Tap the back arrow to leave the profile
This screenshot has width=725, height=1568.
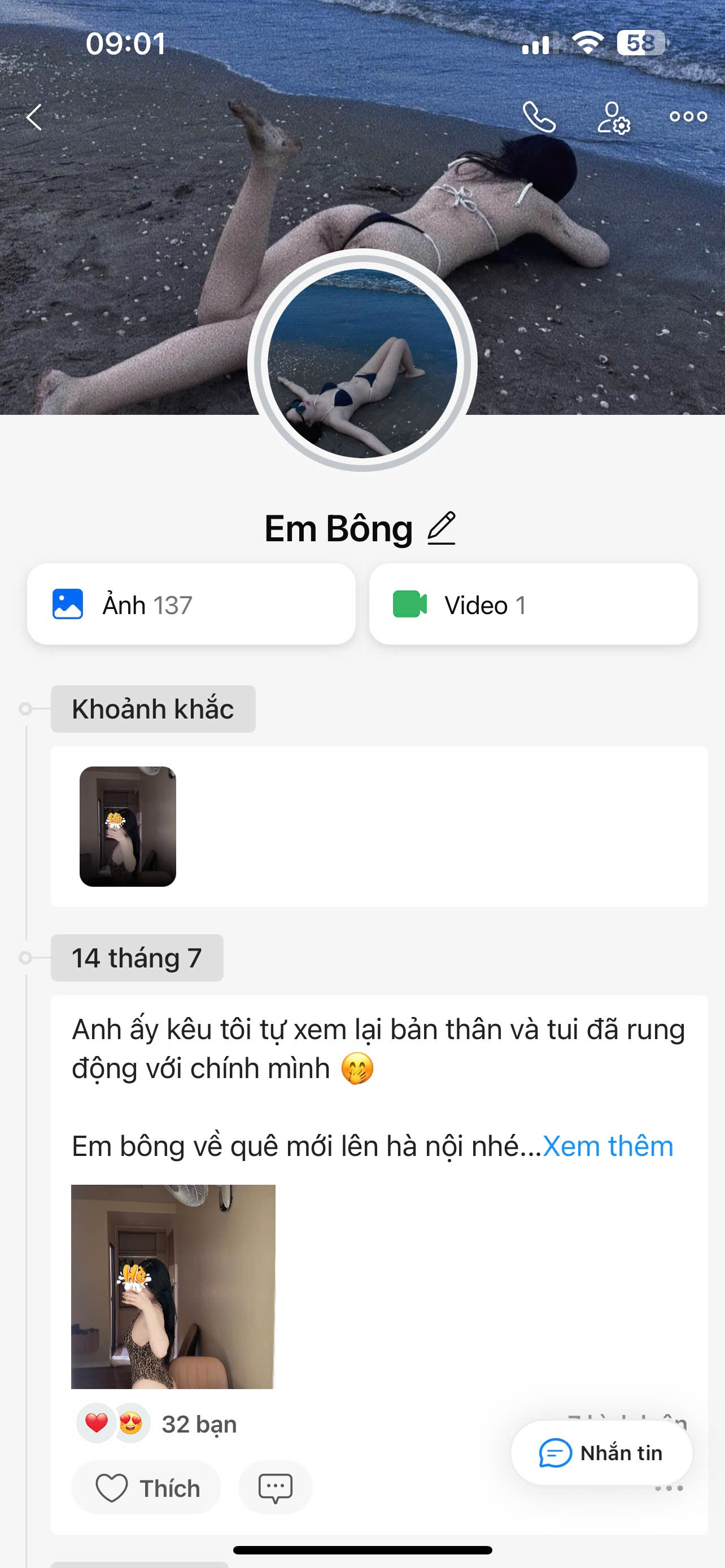(33, 117)
